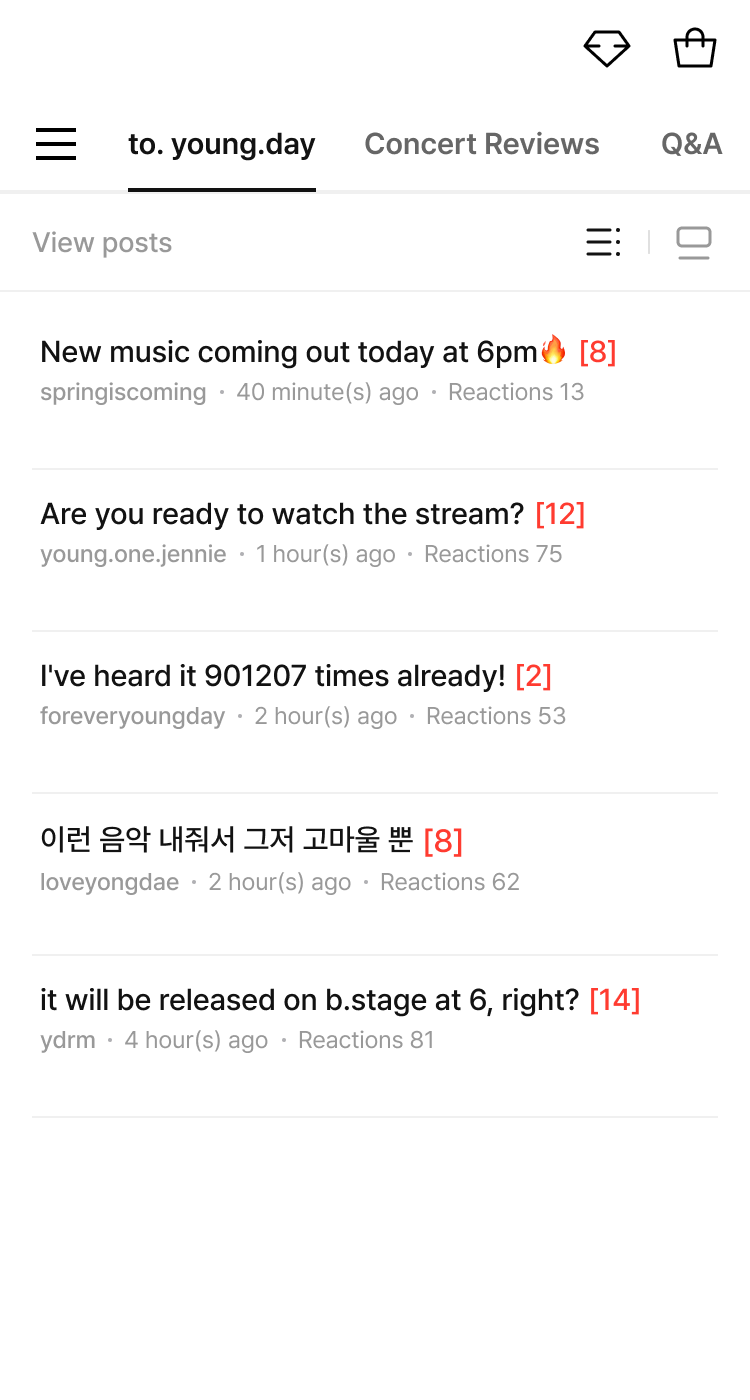
Task: Open post "it will be released on b.stage"
Action: point(375,1018)
